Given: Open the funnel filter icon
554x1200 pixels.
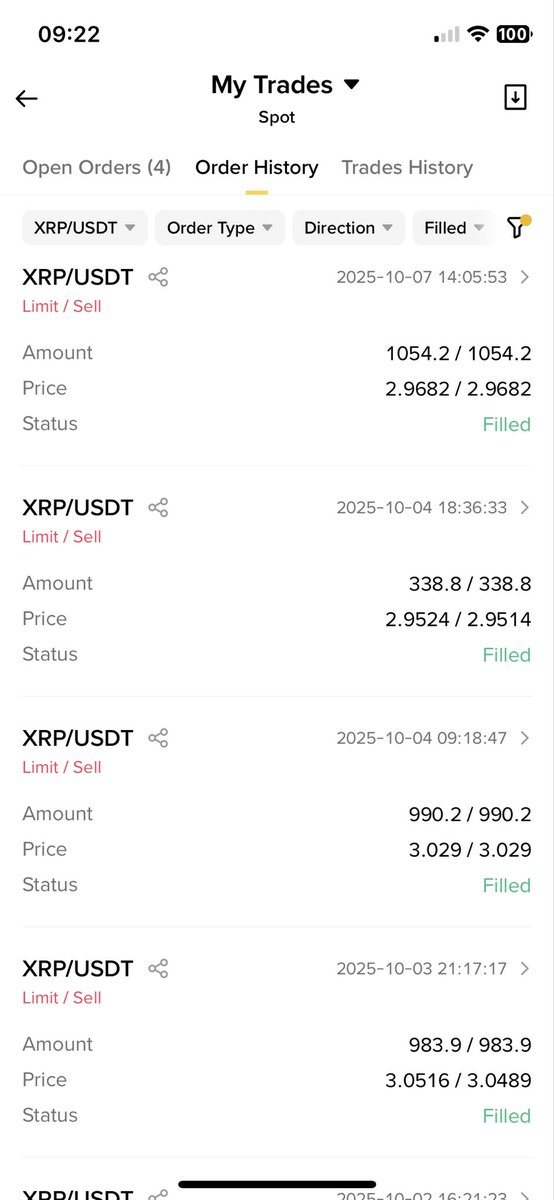Looking at the screenshot, I should [x=517, y=227].
